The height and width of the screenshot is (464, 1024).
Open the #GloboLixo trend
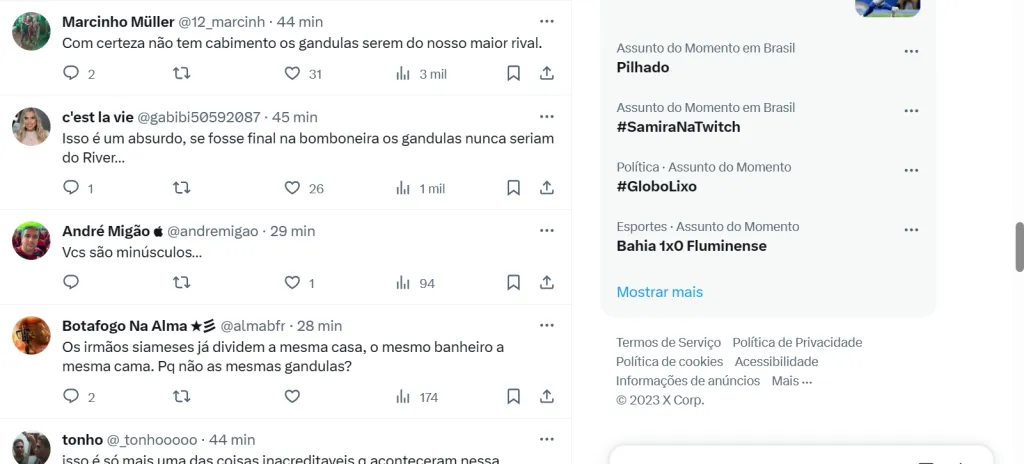[x=656, y=186]
